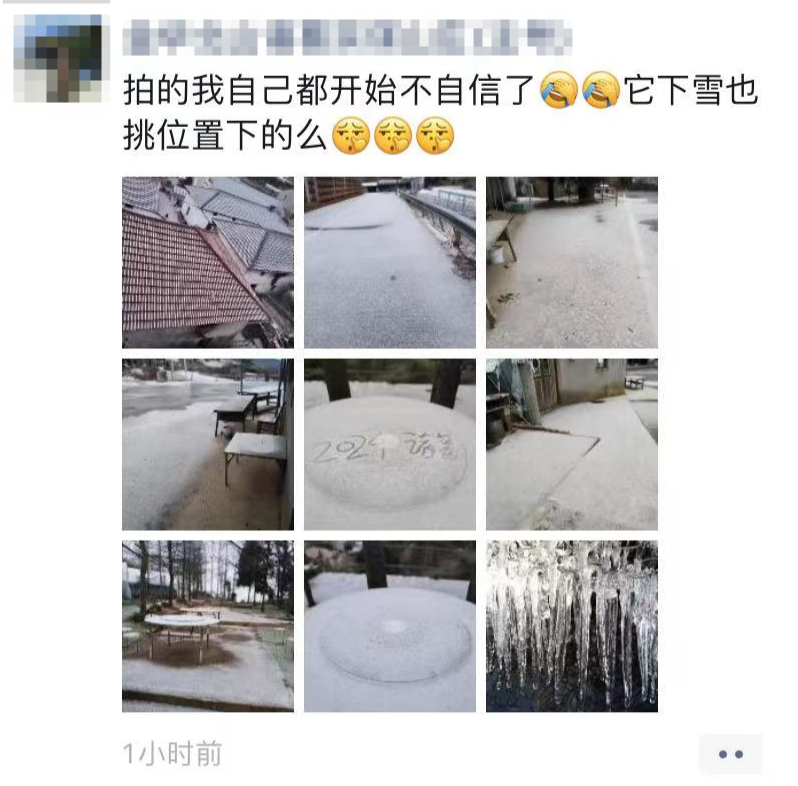Open the icicles close-up photo

[x=572, y=626]
